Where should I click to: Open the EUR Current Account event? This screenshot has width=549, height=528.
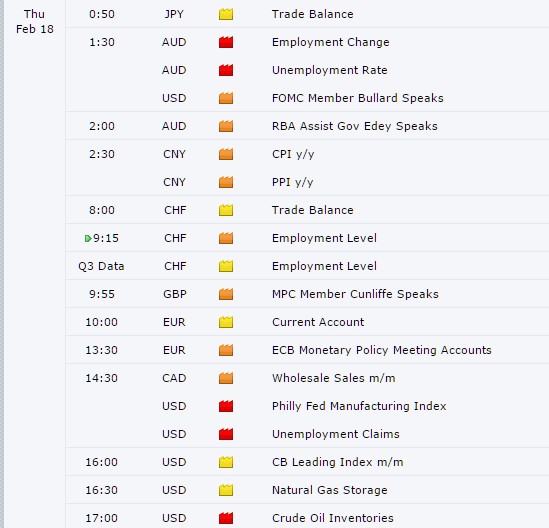(x=318, y=322)
